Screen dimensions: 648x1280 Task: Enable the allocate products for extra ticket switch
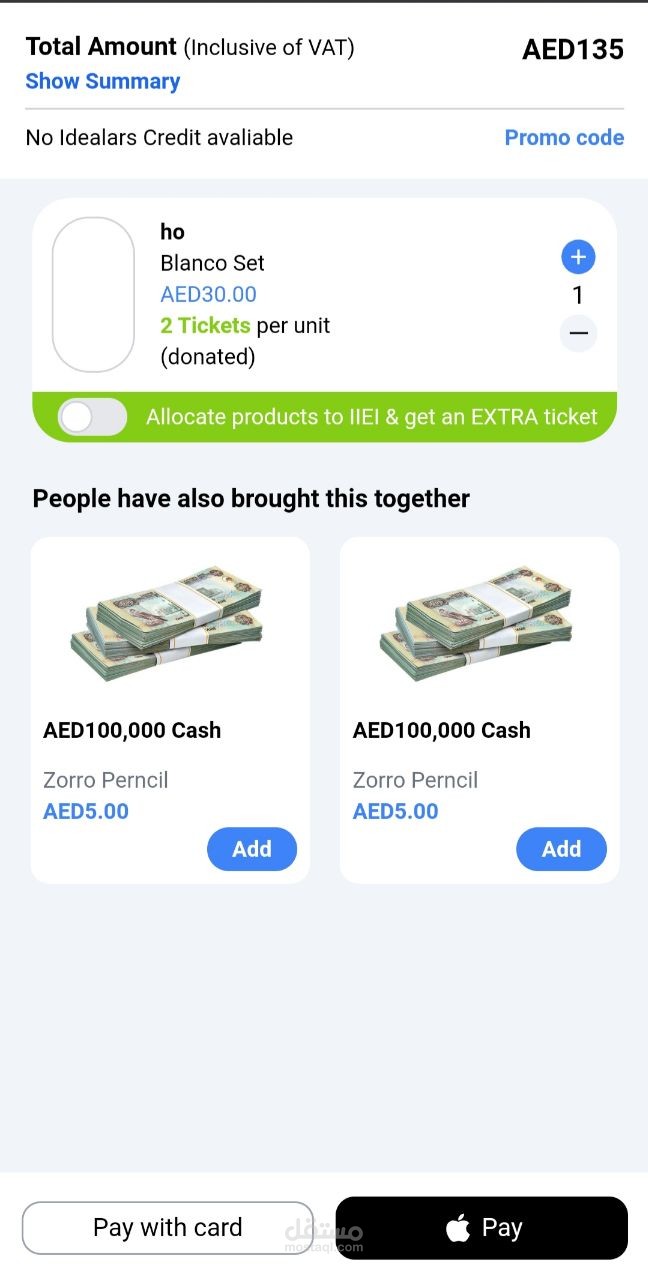pos(92,417)
